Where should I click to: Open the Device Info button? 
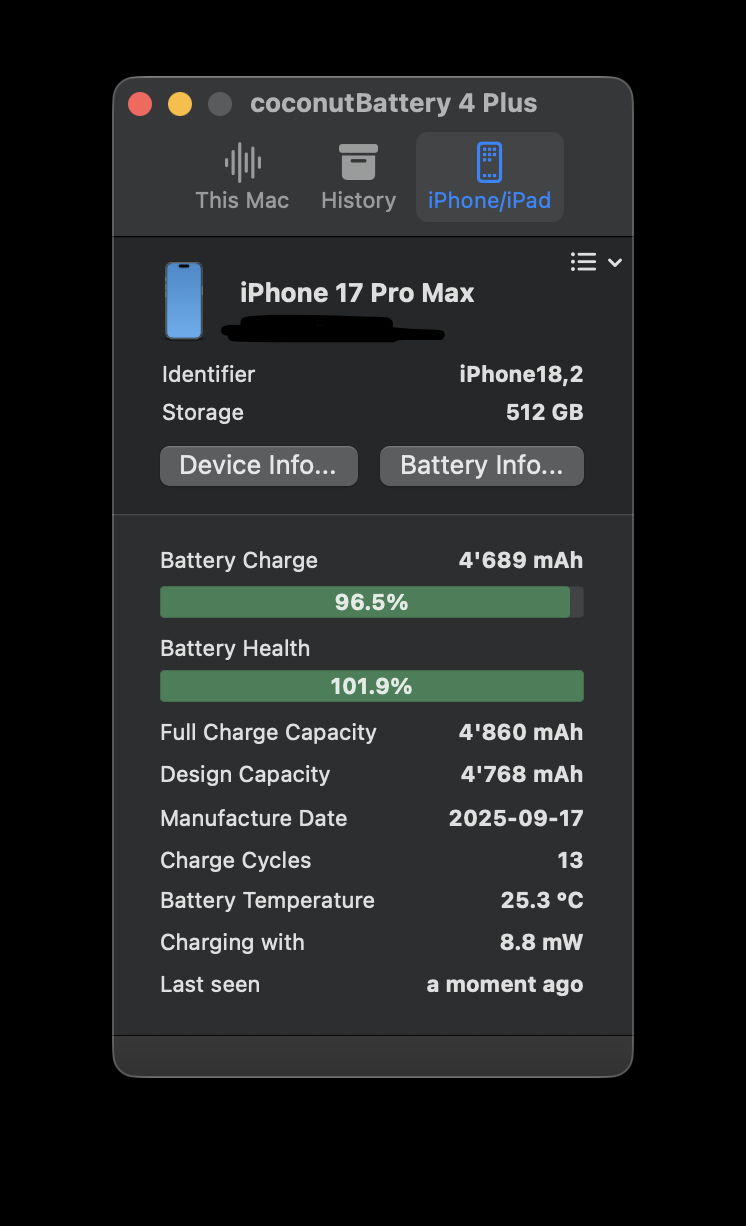pyautogui.click(x=258, y=466)
